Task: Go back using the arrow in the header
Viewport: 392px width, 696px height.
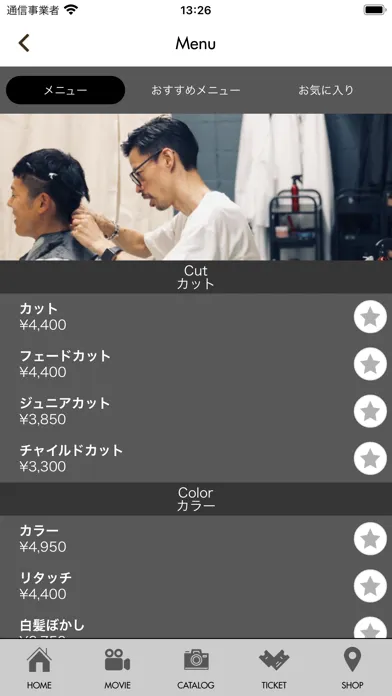Action: 24,43
